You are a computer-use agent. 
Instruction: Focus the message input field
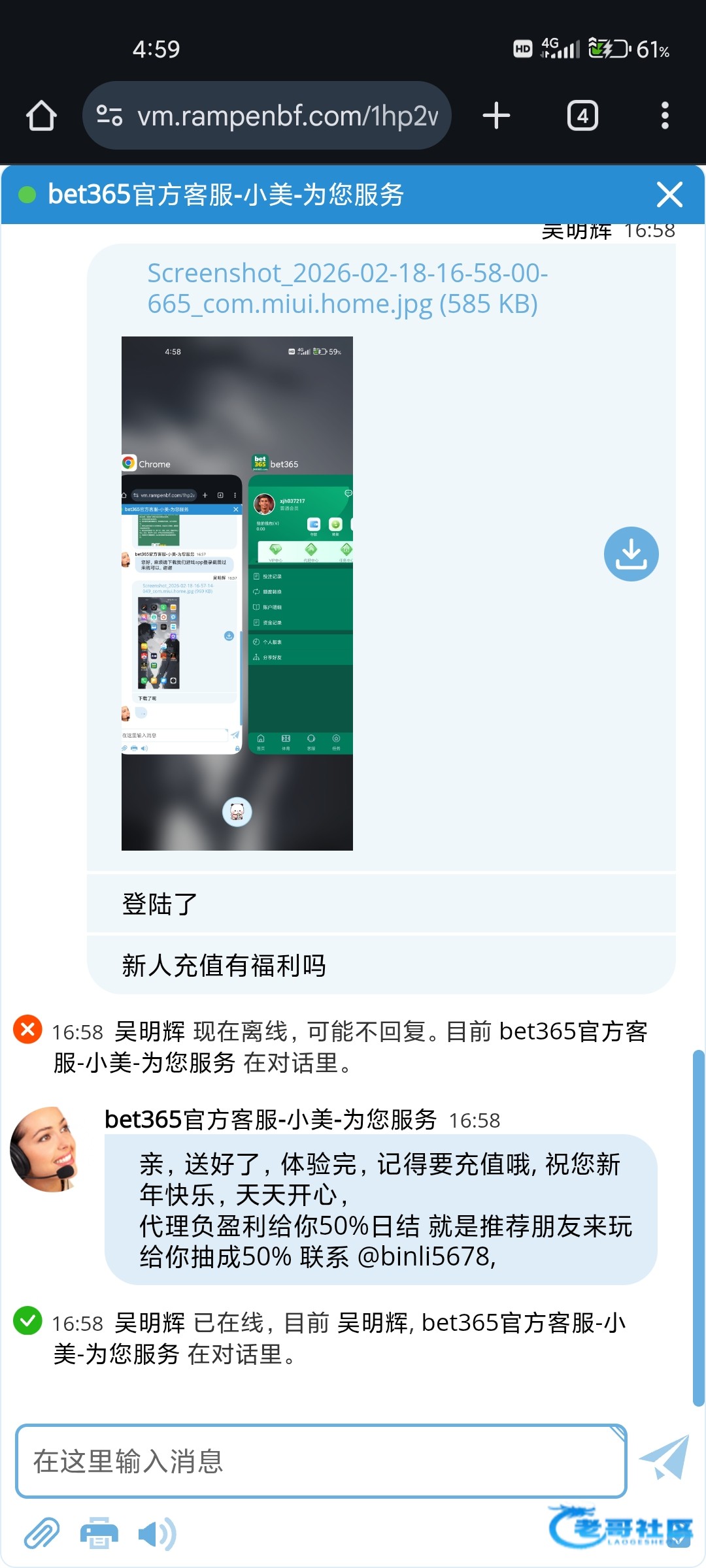coord(320,1462)
